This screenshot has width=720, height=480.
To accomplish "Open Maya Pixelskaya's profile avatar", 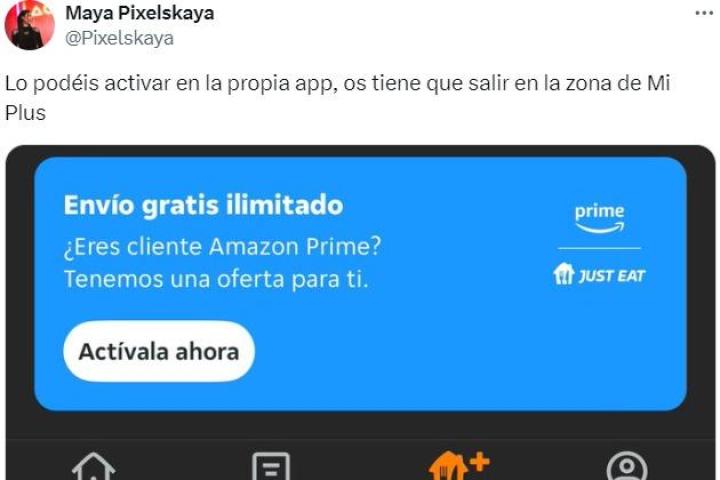I will (x=29, y=26).
